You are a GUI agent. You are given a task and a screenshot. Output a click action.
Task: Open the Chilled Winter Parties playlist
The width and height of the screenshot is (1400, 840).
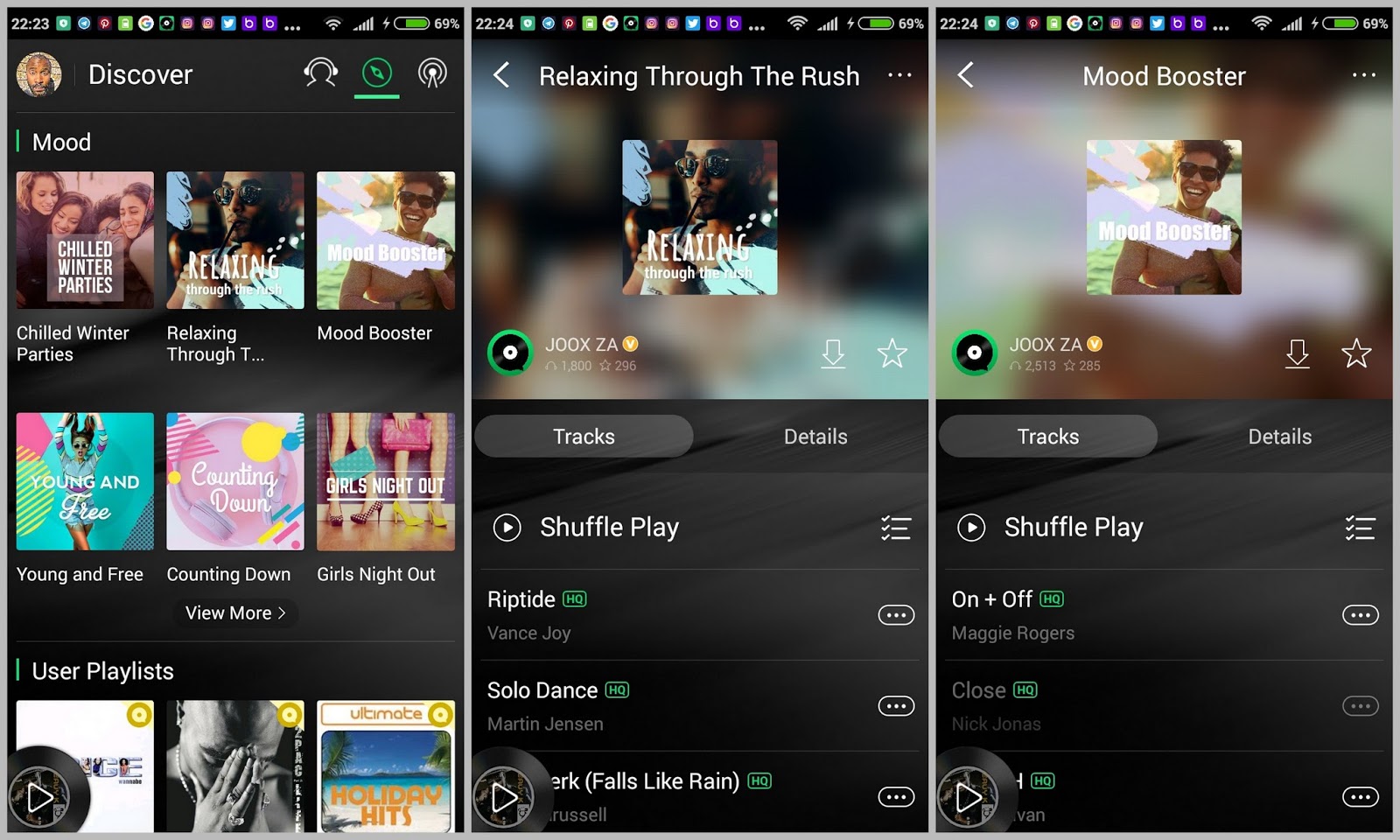(85, 241)
